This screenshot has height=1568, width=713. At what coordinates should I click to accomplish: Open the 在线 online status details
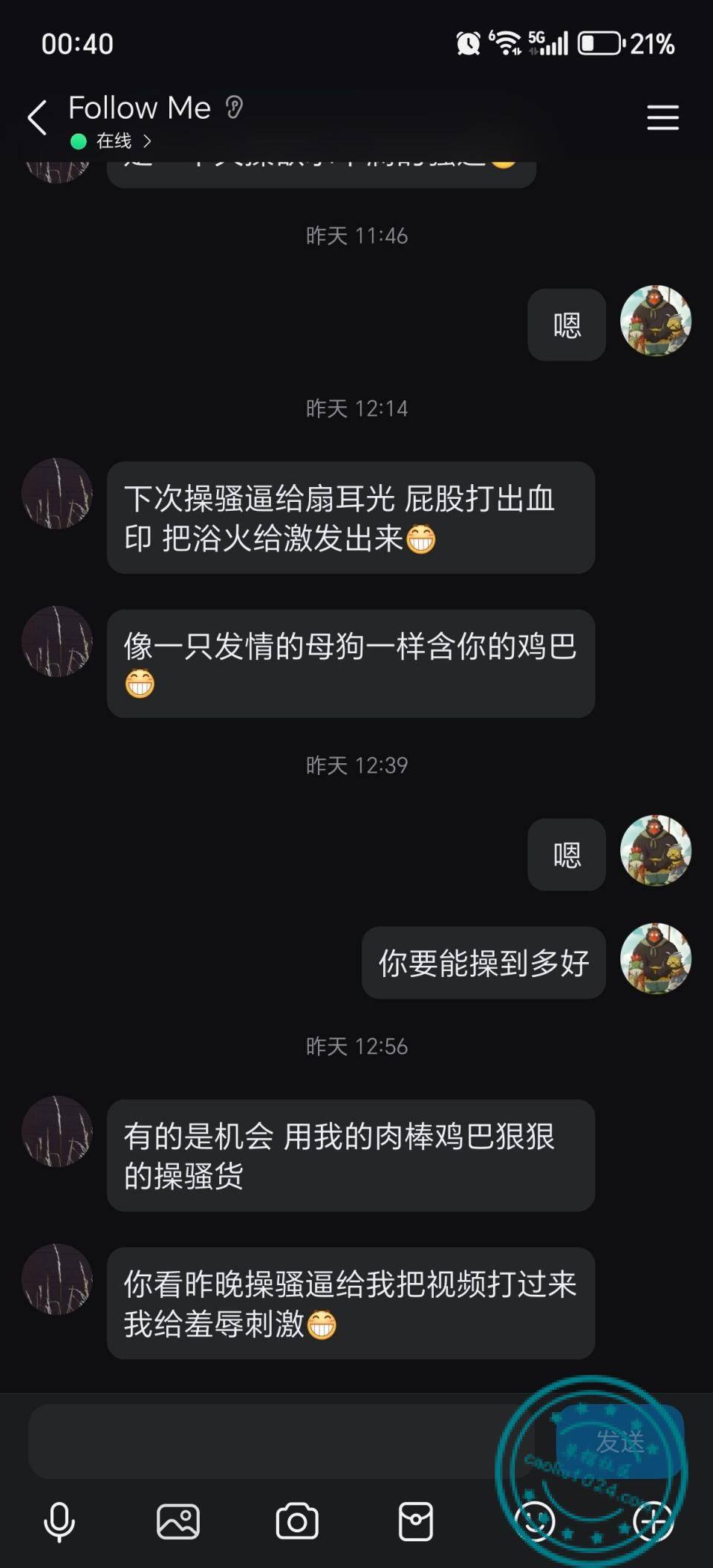(x=123, y=141)
